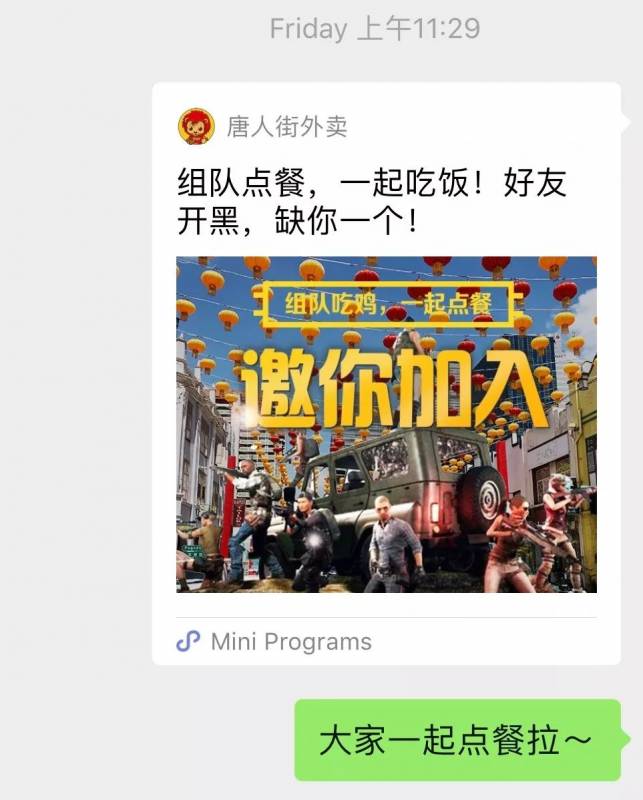Open the 唐人街外卖 mini program card
The width and height of the screenshot is (643, 800).
(x=386, y=423)
